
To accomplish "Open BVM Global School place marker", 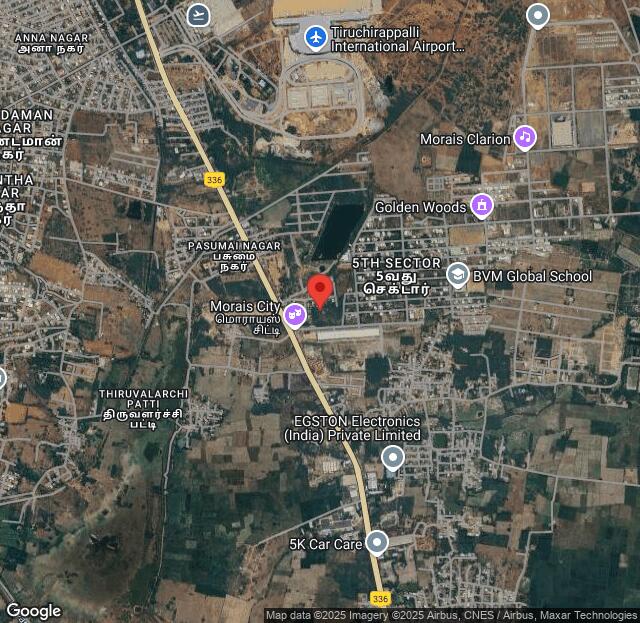I will click(x=458, y=275).
